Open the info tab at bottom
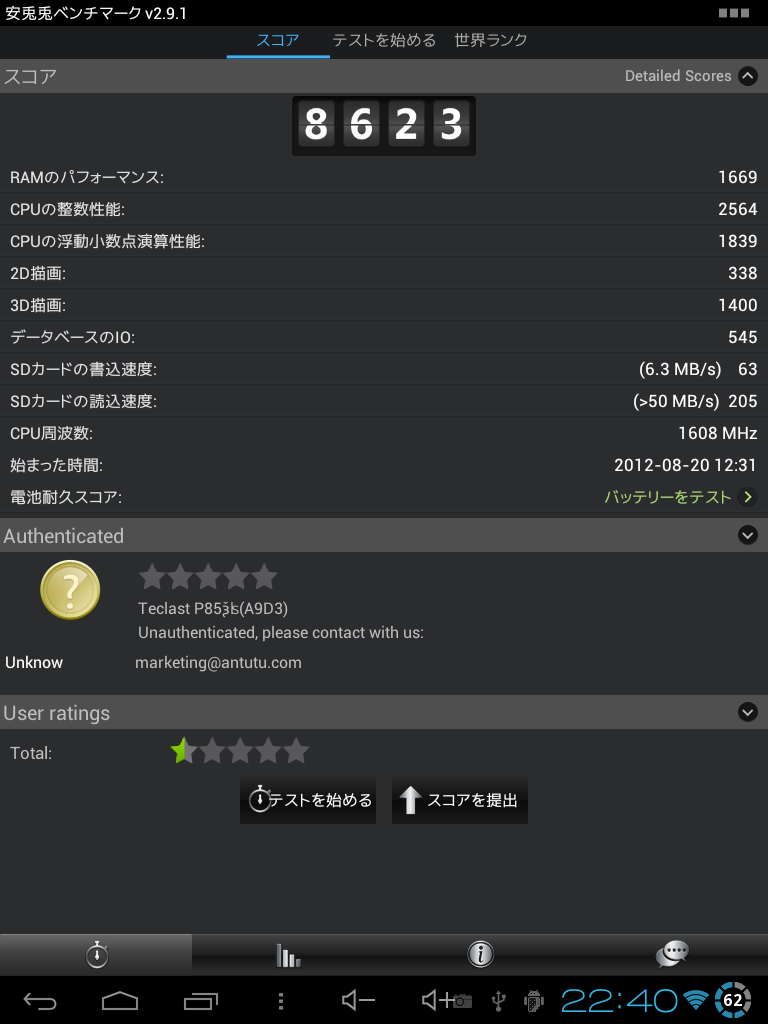768x1024 pixels. click(480, 955)
